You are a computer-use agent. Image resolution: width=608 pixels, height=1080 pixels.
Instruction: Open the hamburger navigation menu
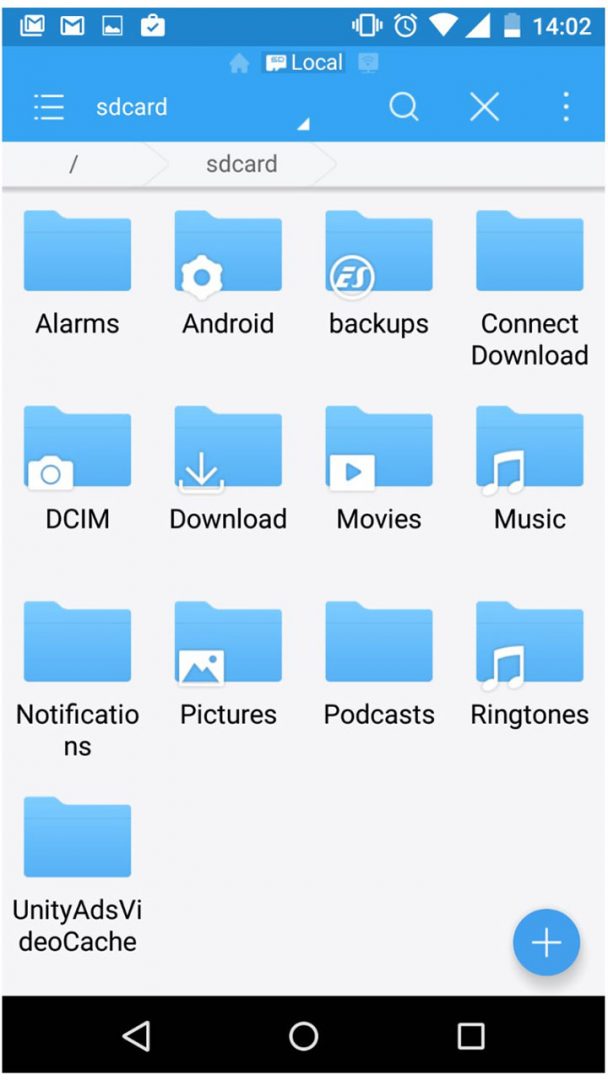coord(48,107)
